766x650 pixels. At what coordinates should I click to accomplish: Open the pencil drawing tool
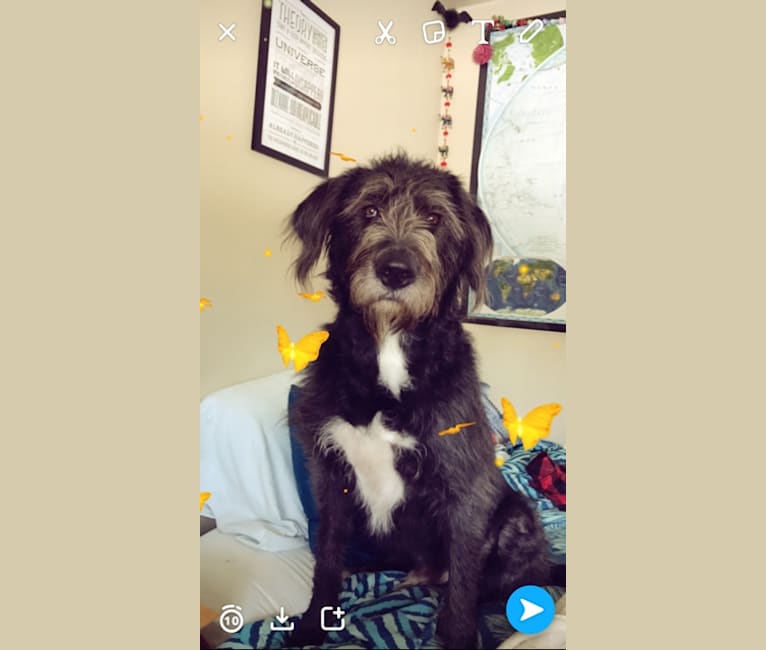(531, 31)
